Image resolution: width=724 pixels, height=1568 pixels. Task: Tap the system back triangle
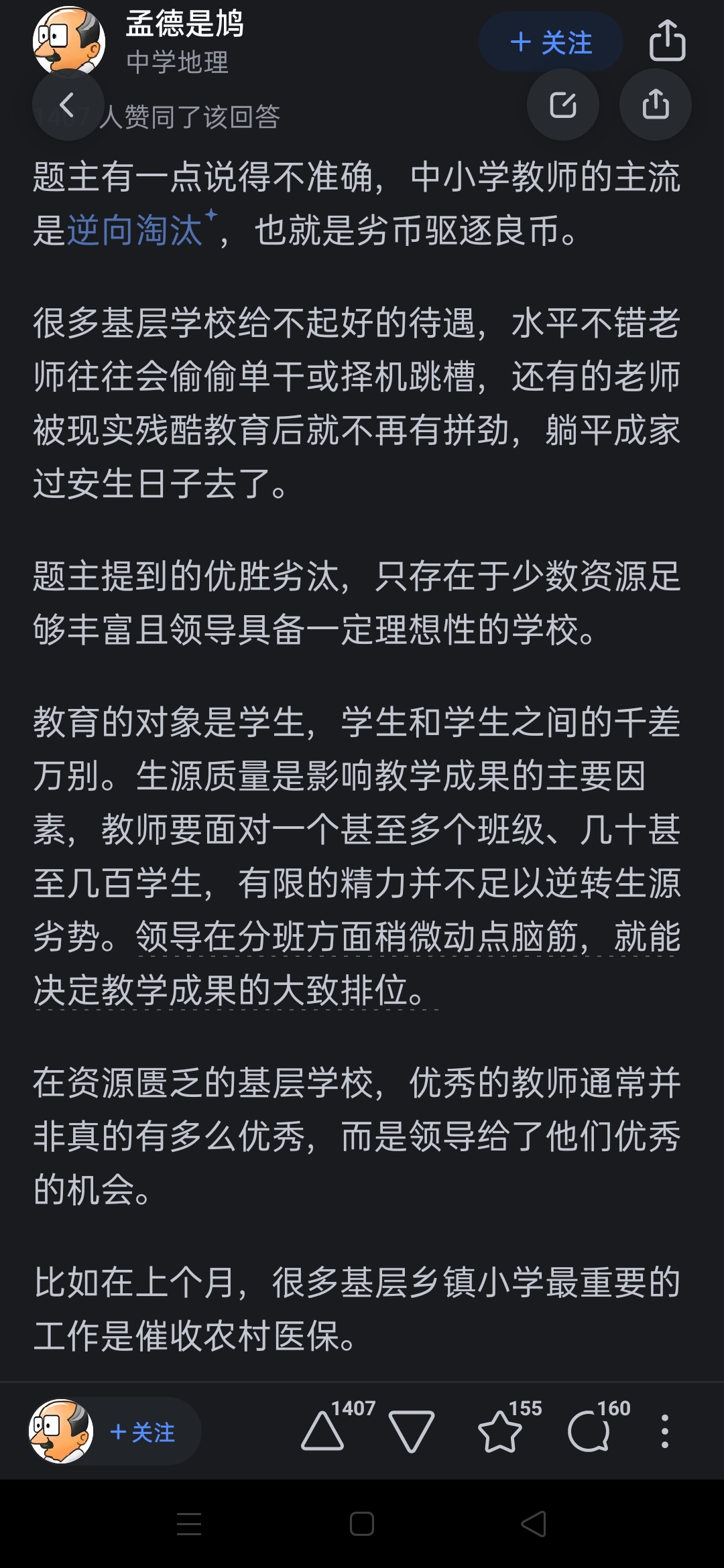click(534, 1524)
